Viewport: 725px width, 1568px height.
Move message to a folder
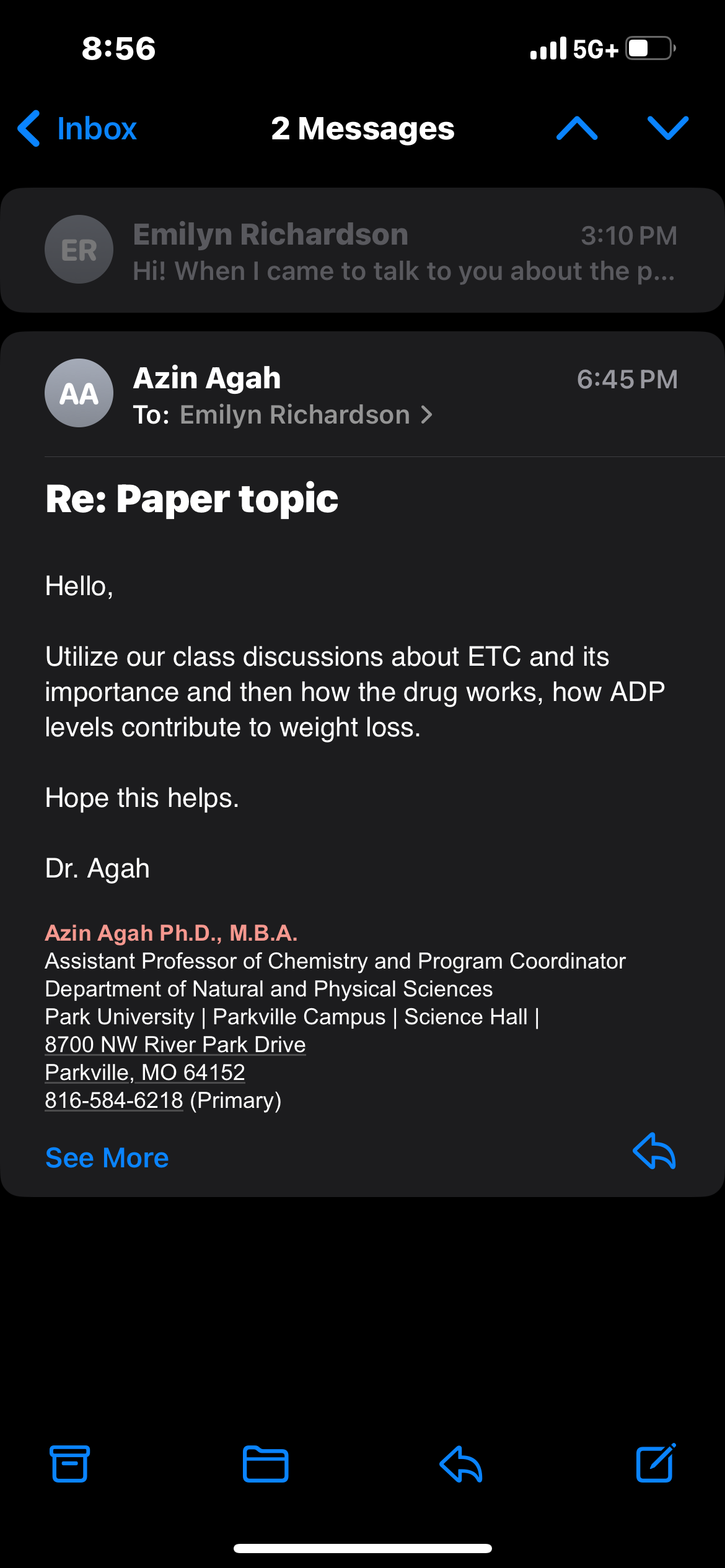tap(265, 1464)
